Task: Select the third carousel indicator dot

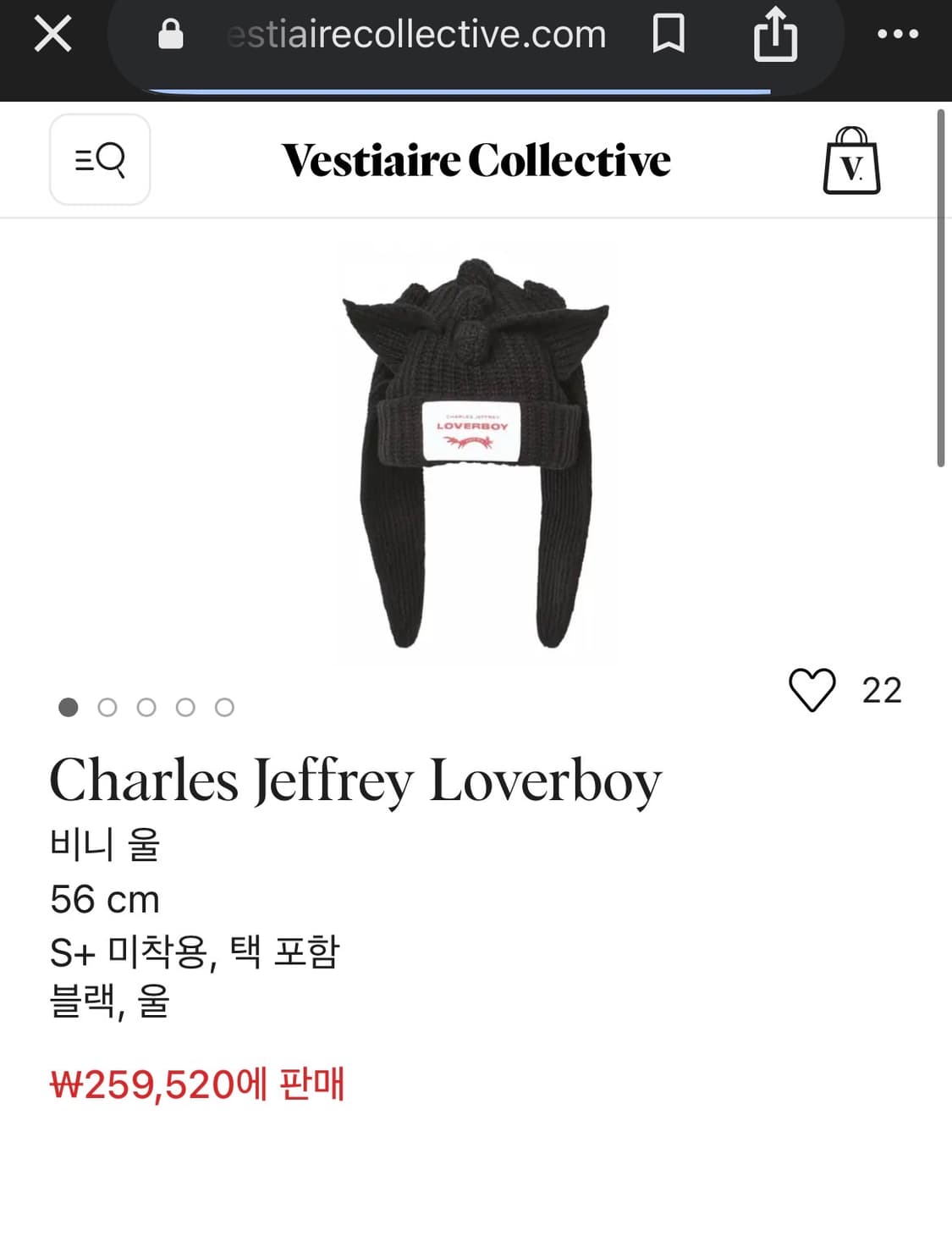Action: (146, 705)
